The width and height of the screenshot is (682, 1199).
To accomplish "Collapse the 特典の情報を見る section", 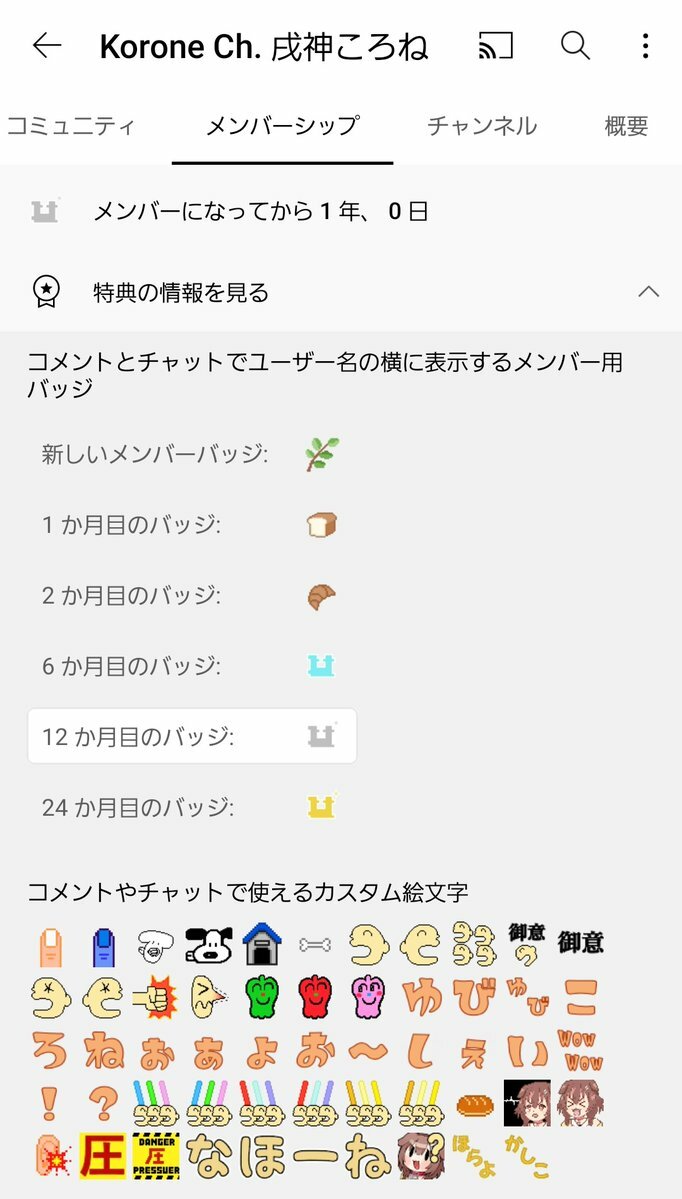I will point(648,292).
